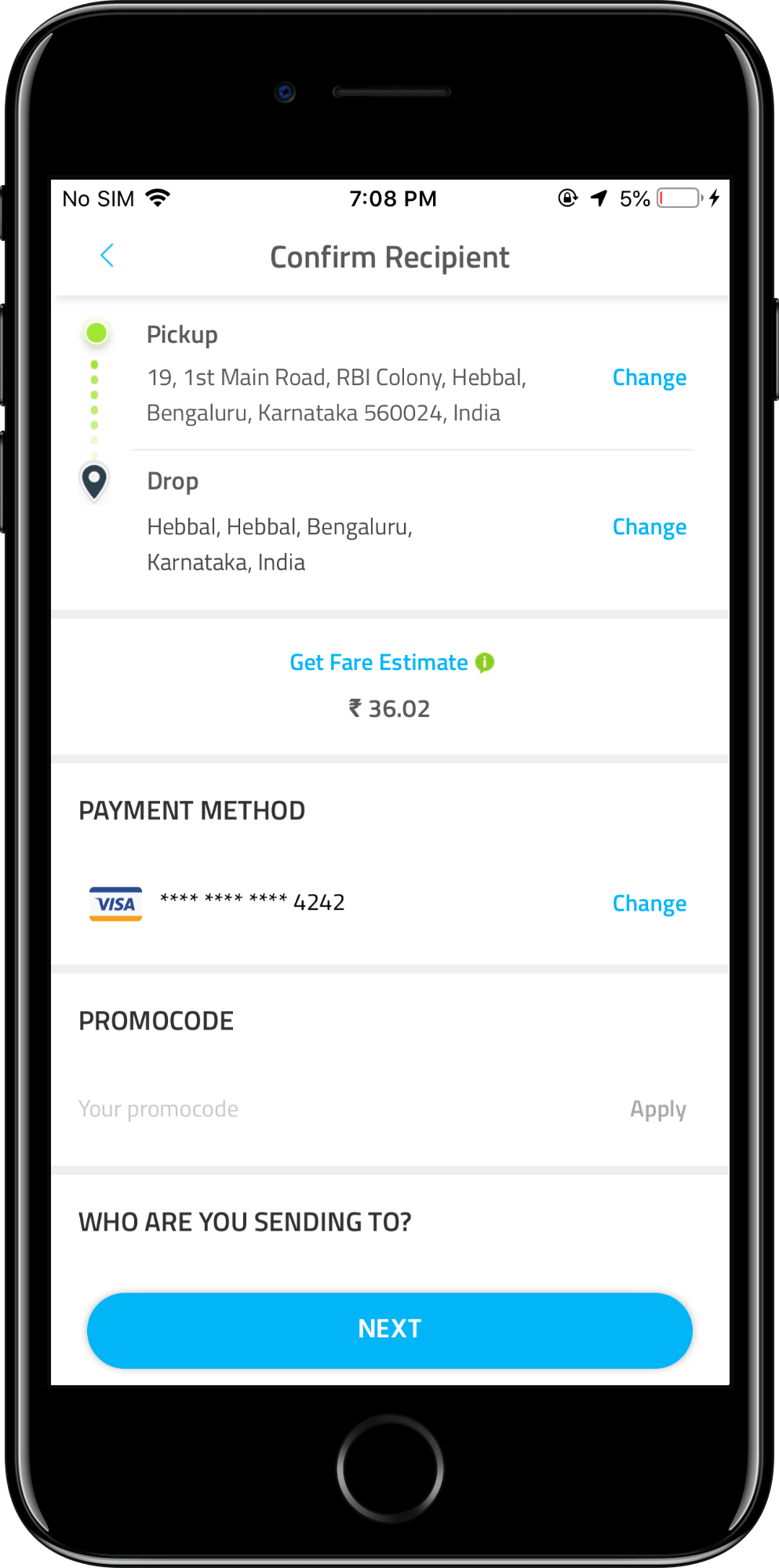The height and width of the screenshot is (1568, 779).
Task: Go back from Confirm Recipient
Action: click(x=107, y=256)
